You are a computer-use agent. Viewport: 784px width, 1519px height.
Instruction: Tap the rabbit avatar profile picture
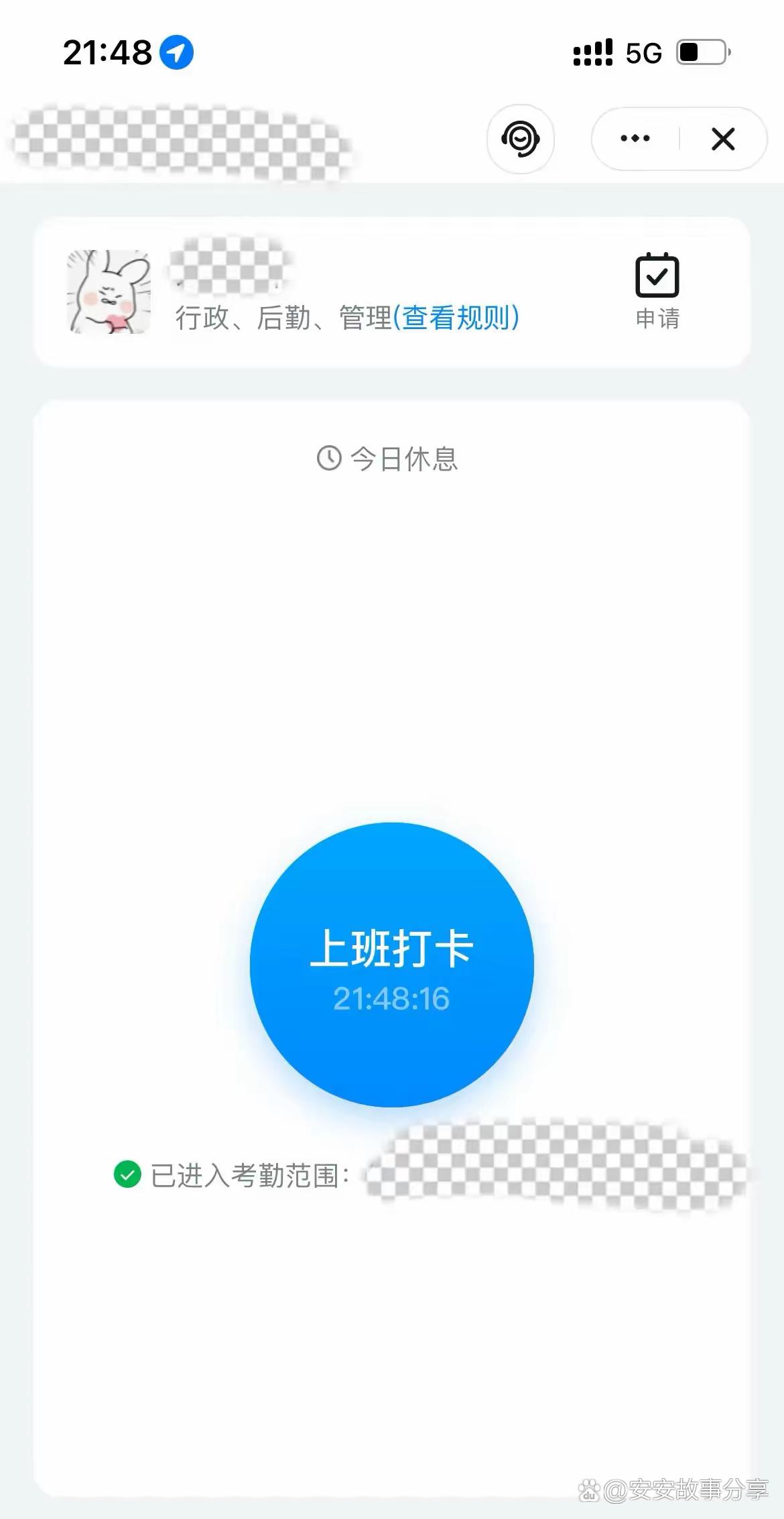109,293
